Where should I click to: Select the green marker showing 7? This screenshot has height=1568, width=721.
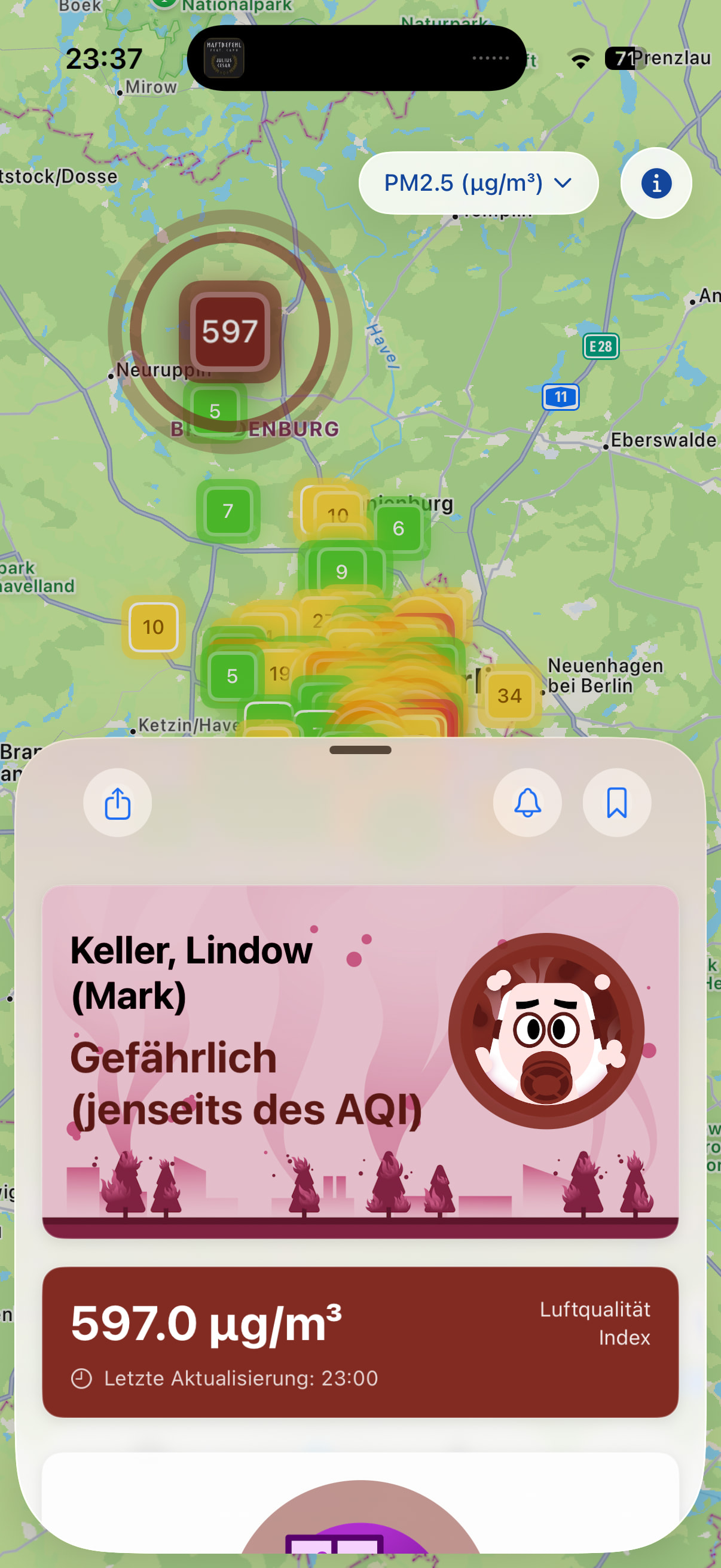(228, 511)
